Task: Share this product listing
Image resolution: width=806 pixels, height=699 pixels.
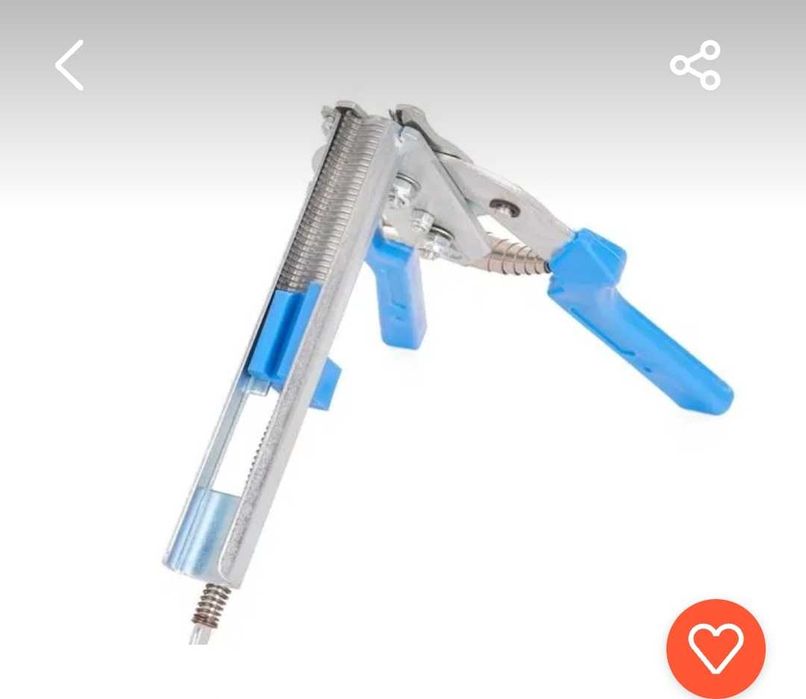Action: 695,66
